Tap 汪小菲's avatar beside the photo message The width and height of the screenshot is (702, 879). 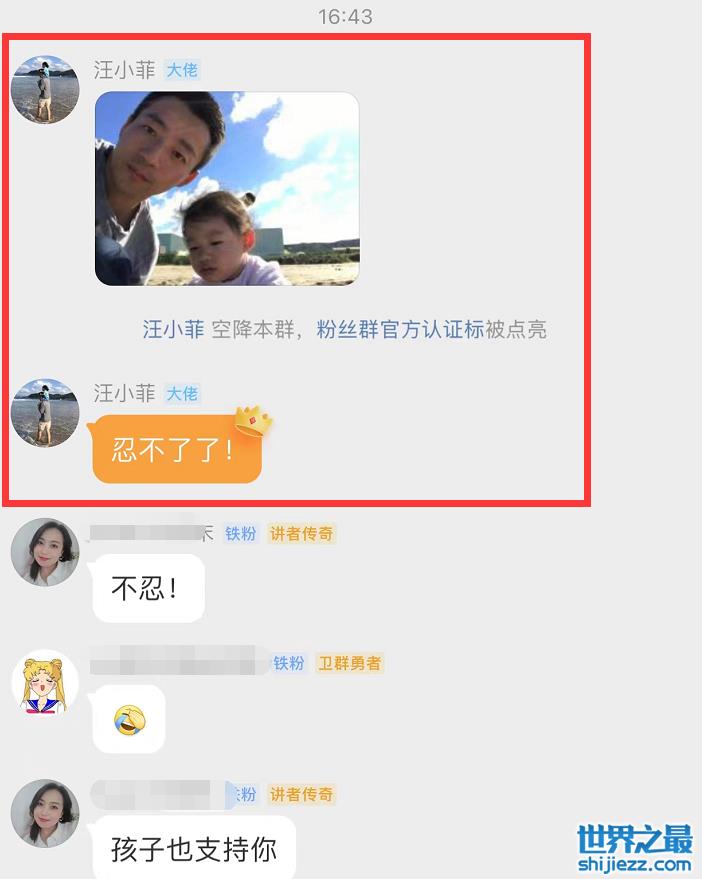point(45,90)
